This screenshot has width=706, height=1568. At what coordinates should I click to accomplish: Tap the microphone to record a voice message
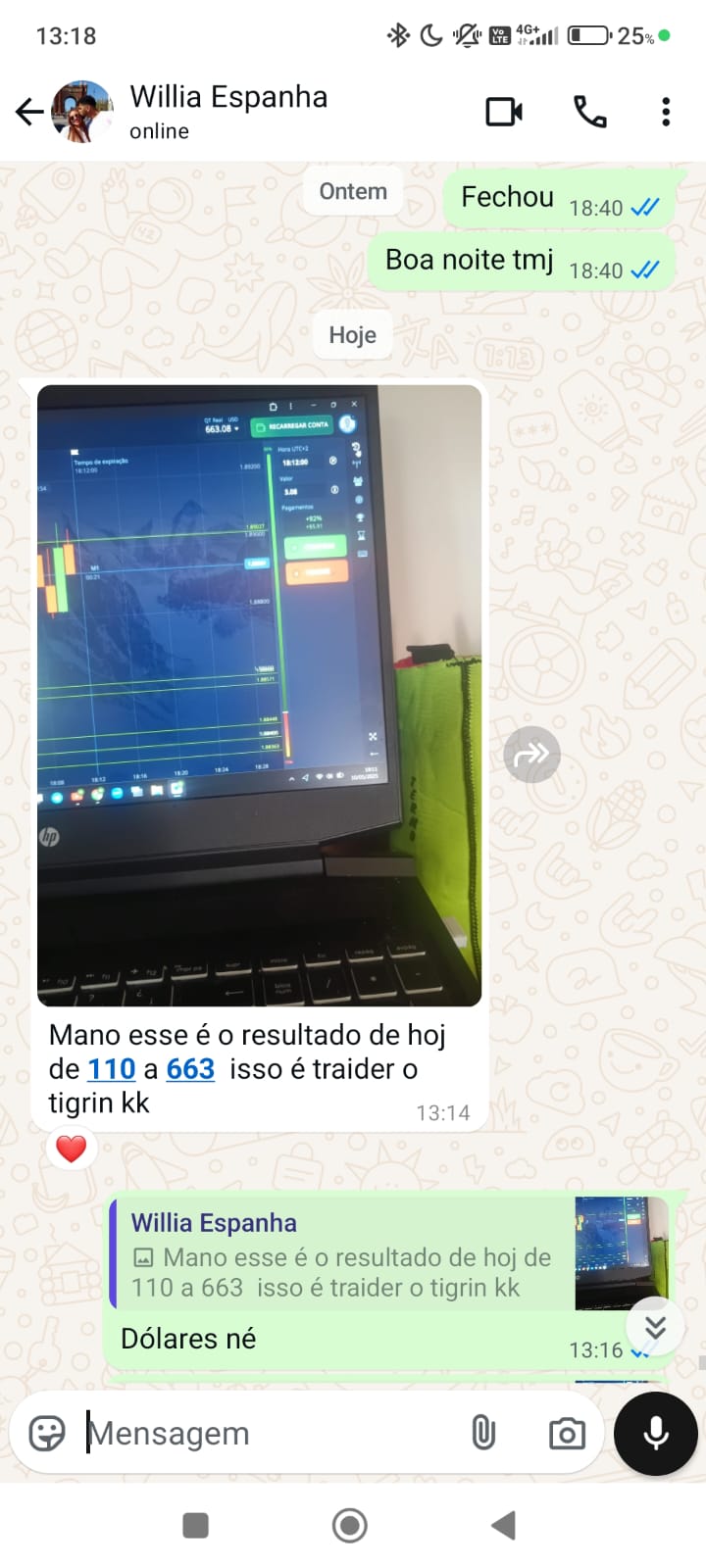tap(654, 1434)
